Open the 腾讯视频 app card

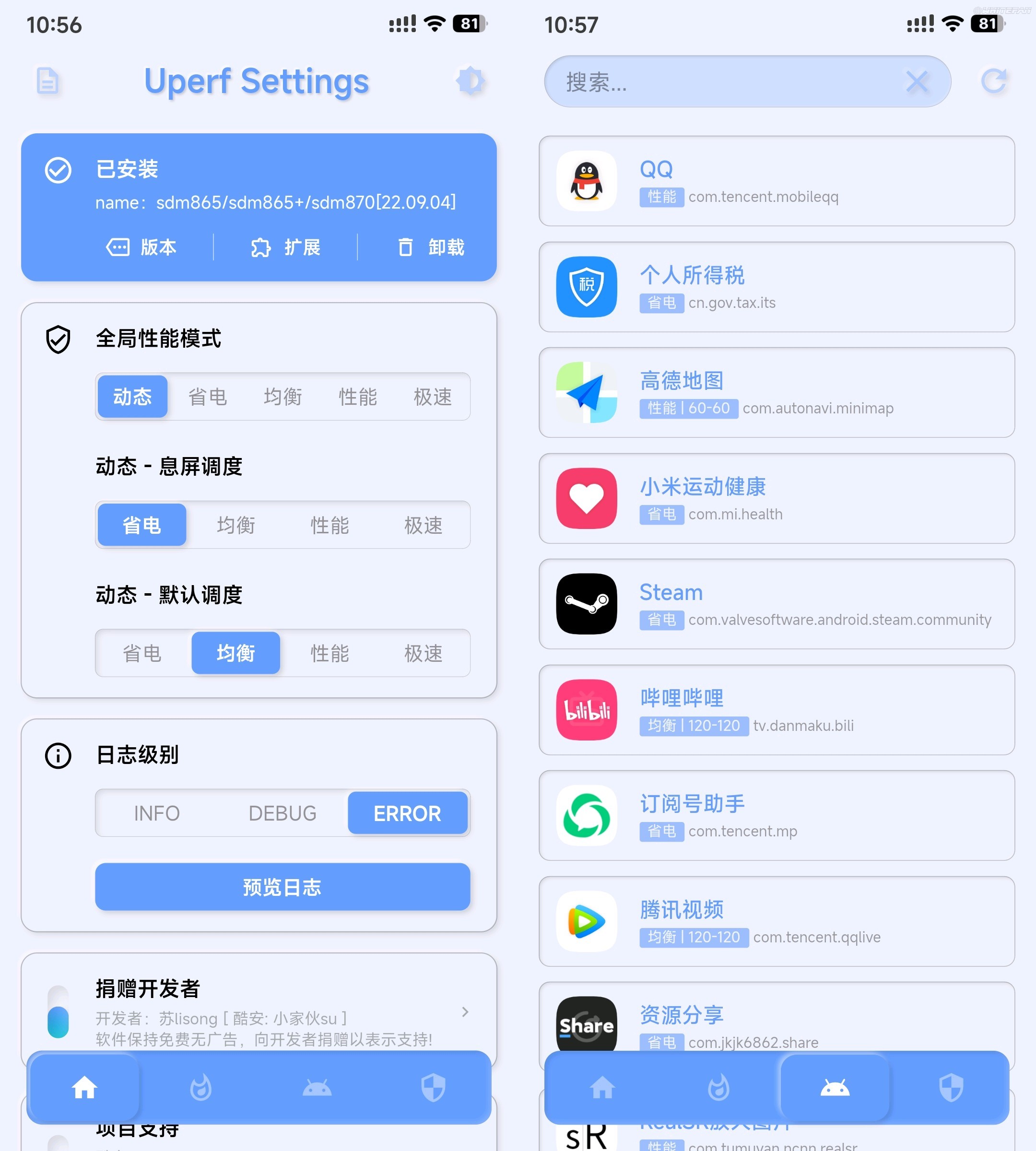(777, 921)
